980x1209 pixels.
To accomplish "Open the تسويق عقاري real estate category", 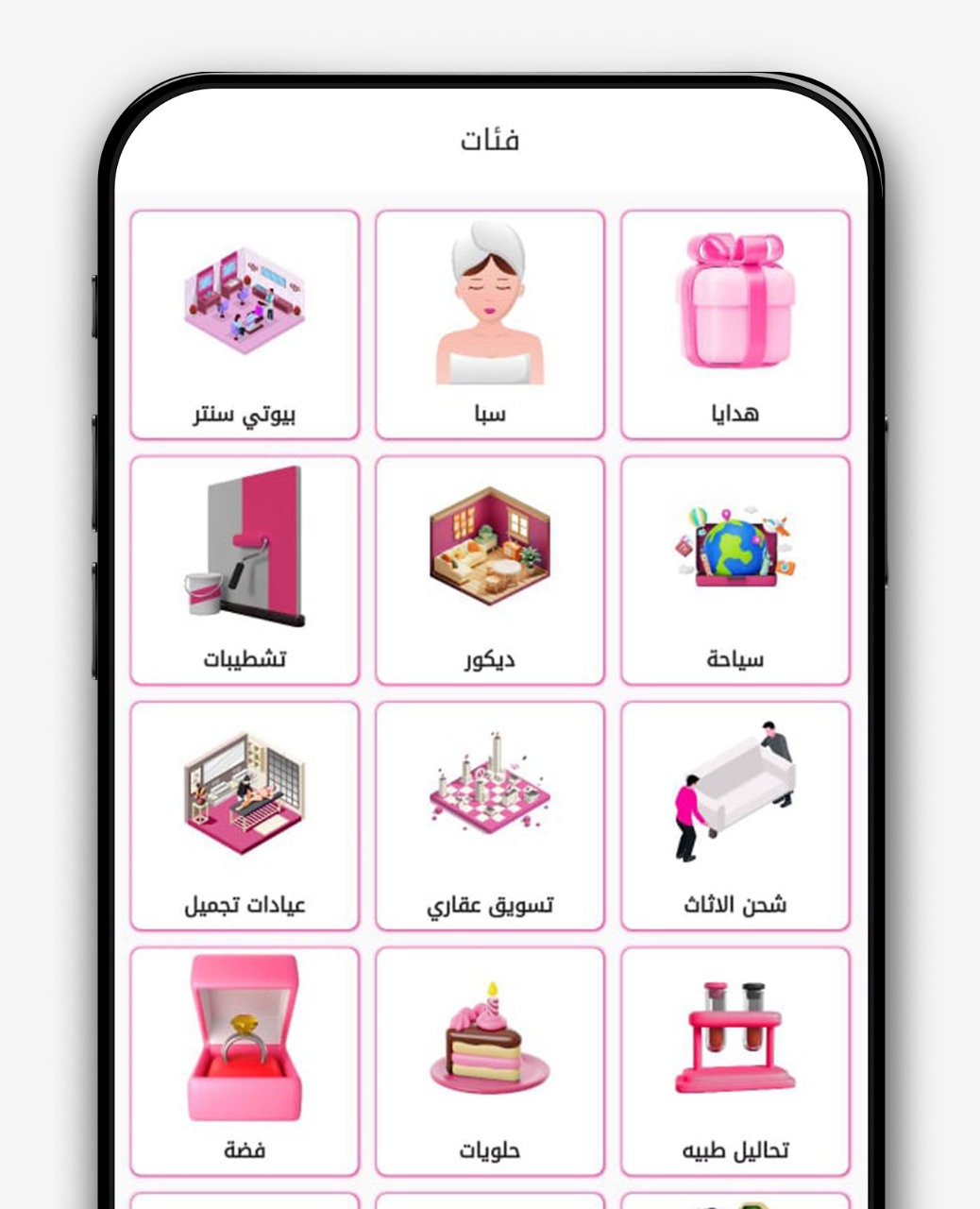I will 489,816.
